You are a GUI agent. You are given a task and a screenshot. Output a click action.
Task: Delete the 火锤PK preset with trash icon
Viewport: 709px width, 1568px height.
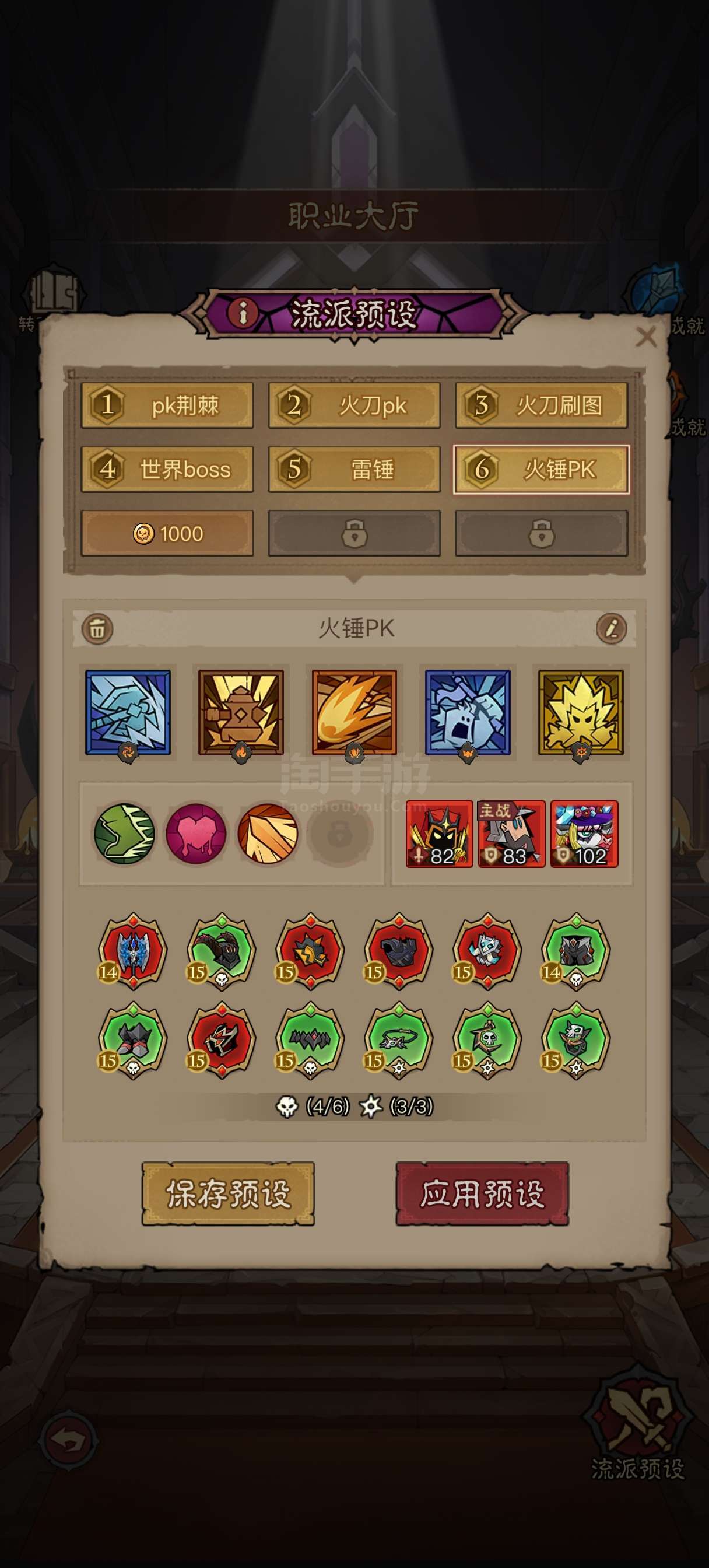(x=97, y=629)
